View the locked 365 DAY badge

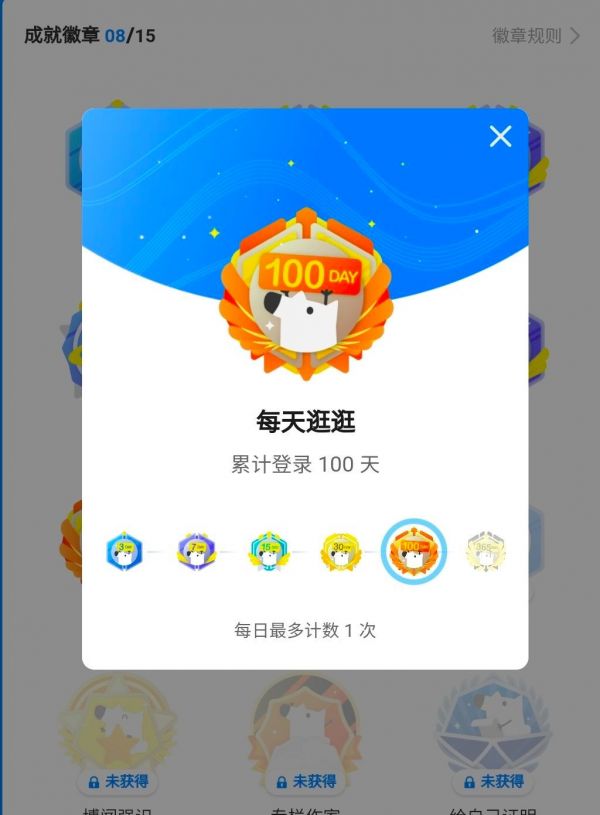click(486, 552)
